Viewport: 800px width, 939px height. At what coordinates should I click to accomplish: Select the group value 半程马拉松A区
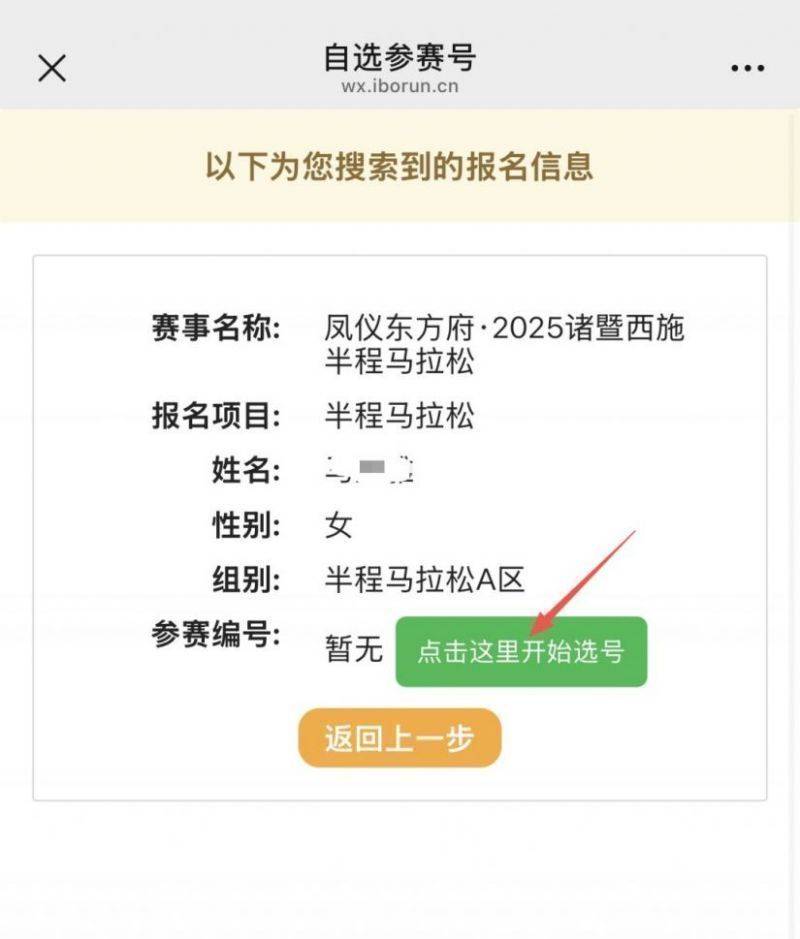[426, 577]
